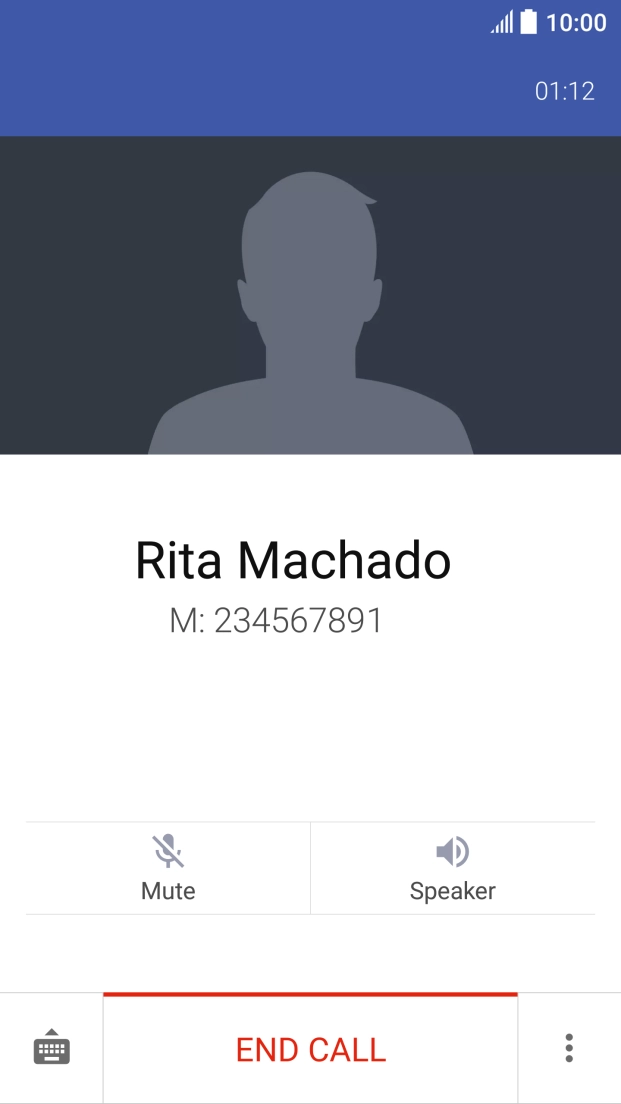This screenshot has height=1104, width=621.
Task: Open the dial pad keyboard
Action: point(52,1048)
